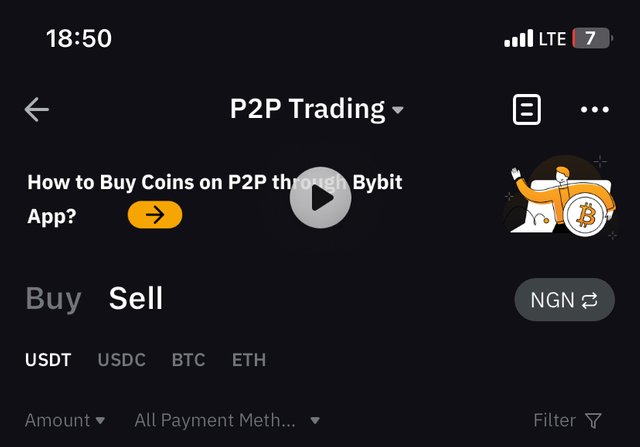Go back using the arrow
The height and width of the screenshot is (447, 640).
[x=37, y=110]
